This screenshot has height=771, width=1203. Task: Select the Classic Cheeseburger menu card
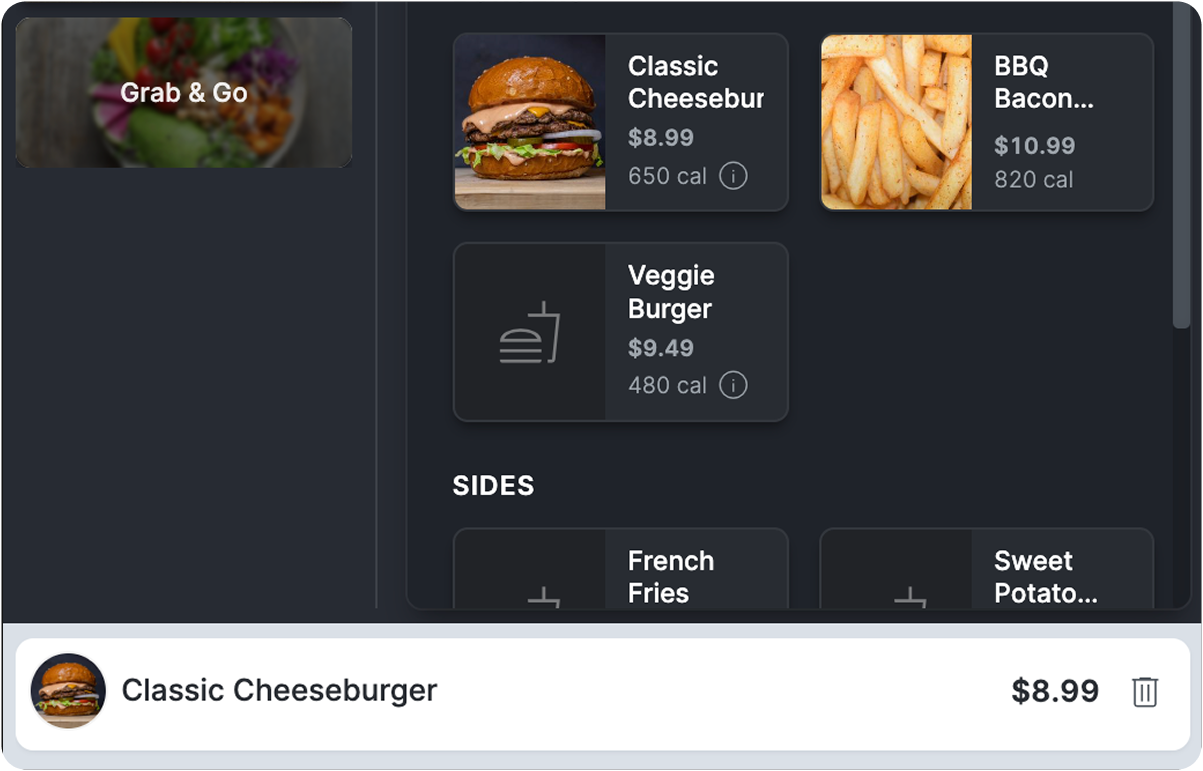[x=620, y=122]
